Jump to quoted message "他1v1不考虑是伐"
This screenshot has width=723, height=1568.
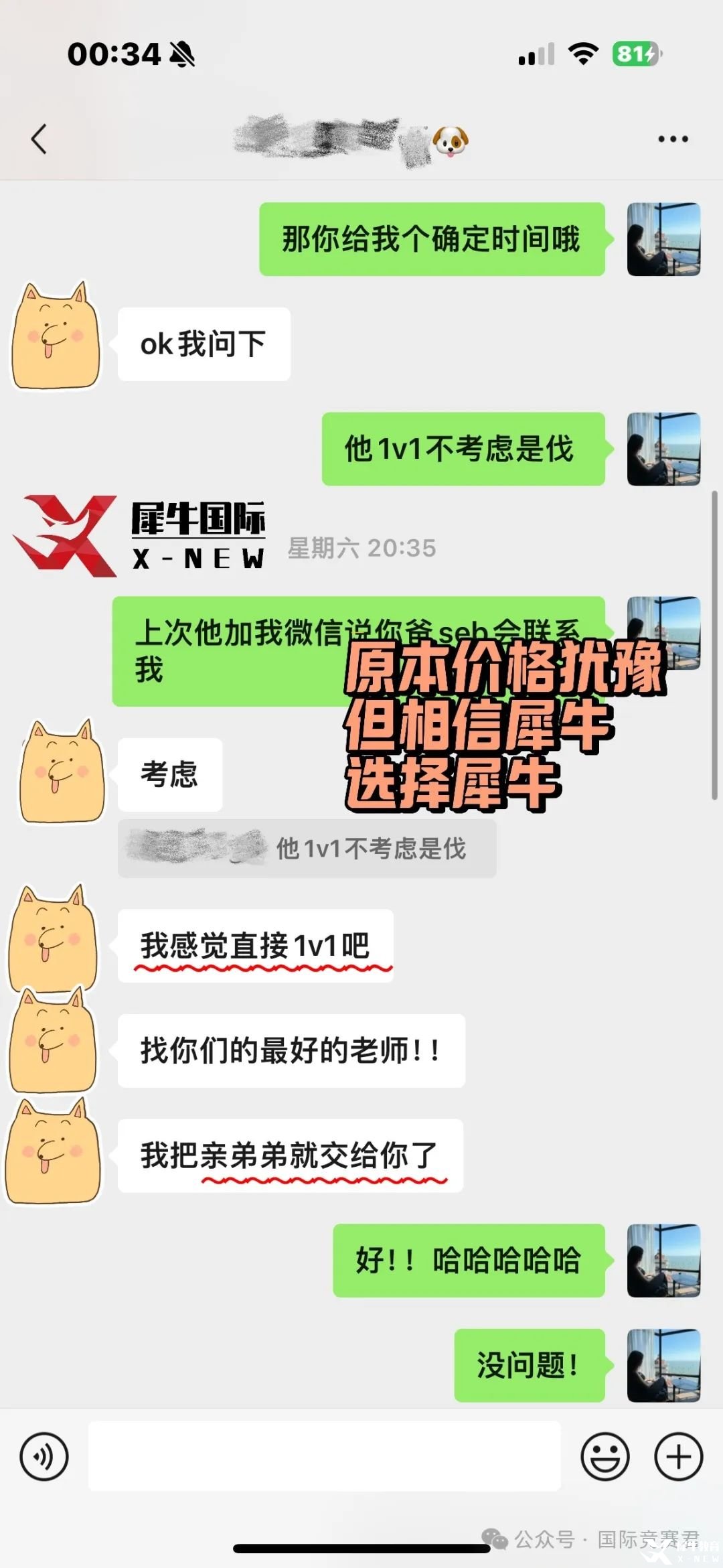click(307, 849)
